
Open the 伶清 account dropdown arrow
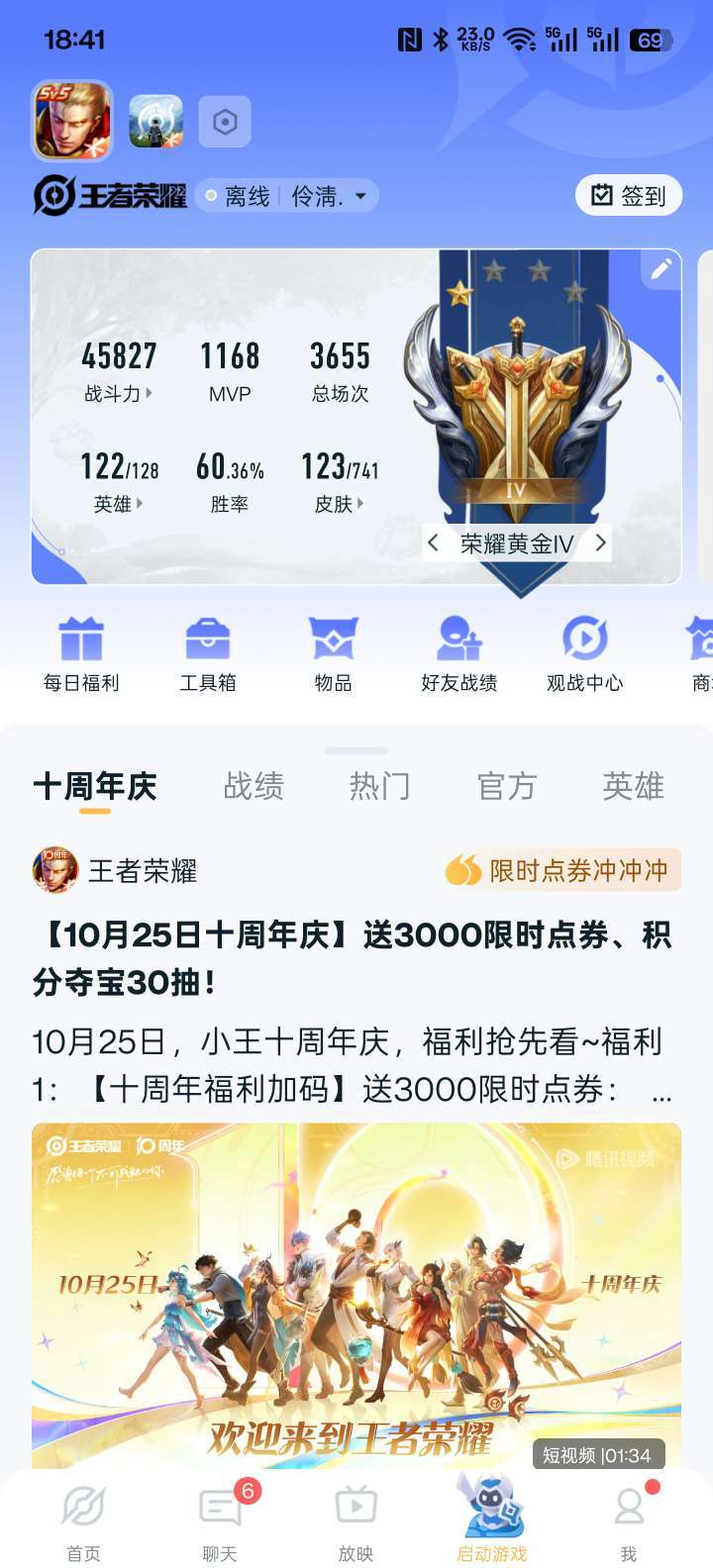pos(362,195)
